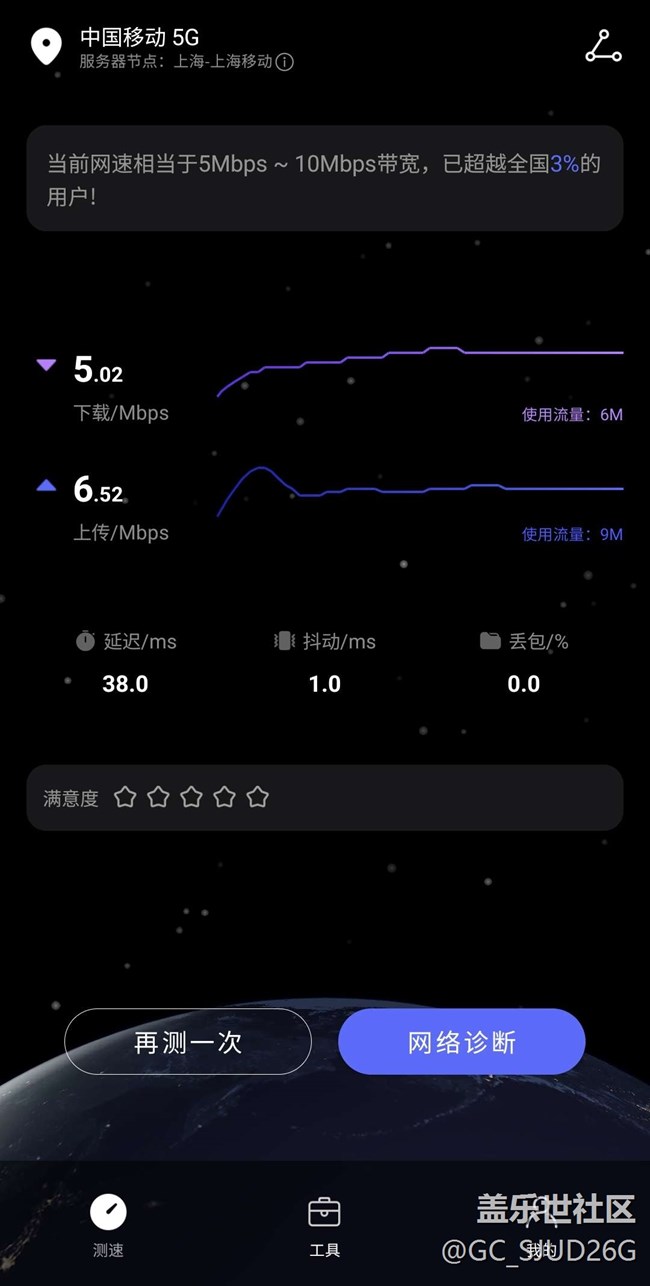
Task: Open the 工具 tab
Action: click(324, 1225)
